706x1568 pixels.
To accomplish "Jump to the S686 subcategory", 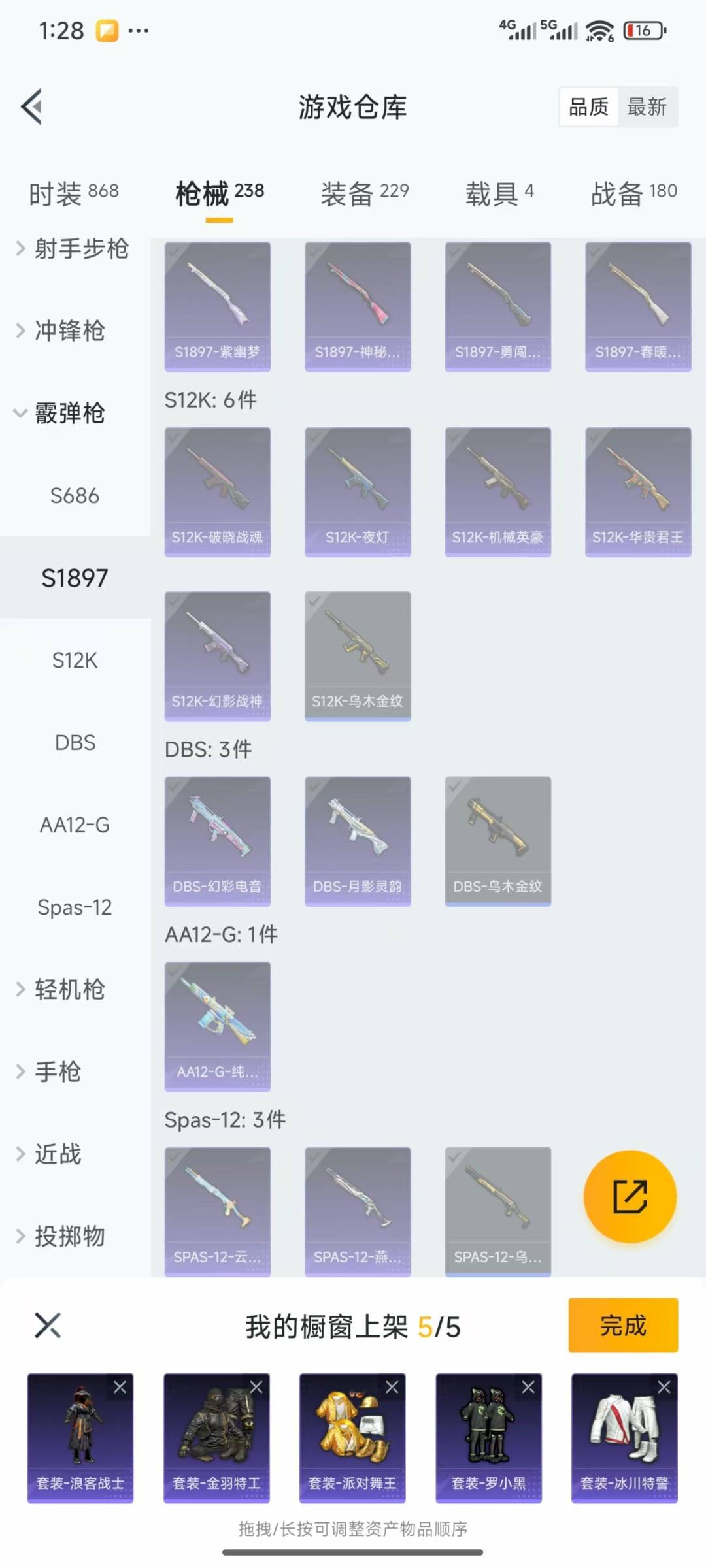I will pyautogui.click(x=75, y=495).
